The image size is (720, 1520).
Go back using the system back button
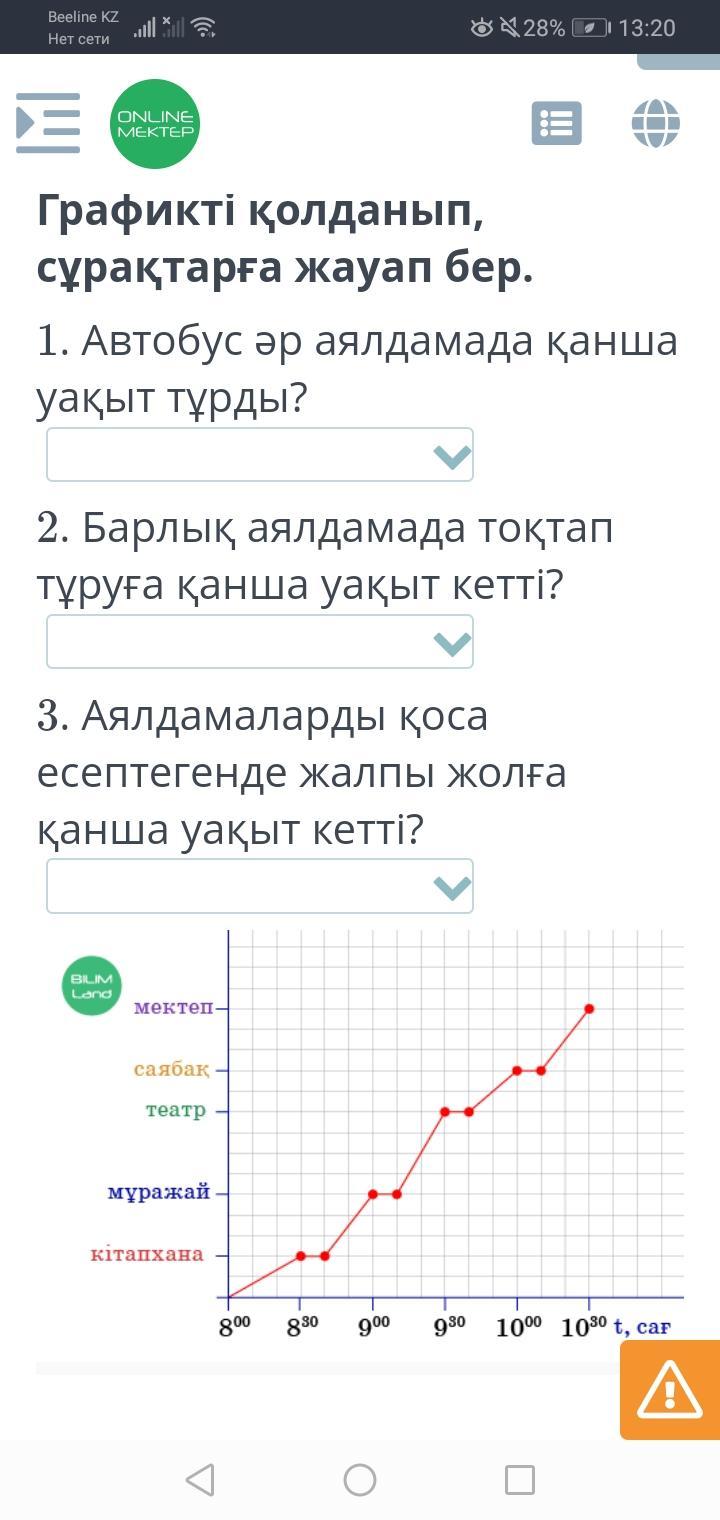pyautogui.click(x=200, y=1480)
